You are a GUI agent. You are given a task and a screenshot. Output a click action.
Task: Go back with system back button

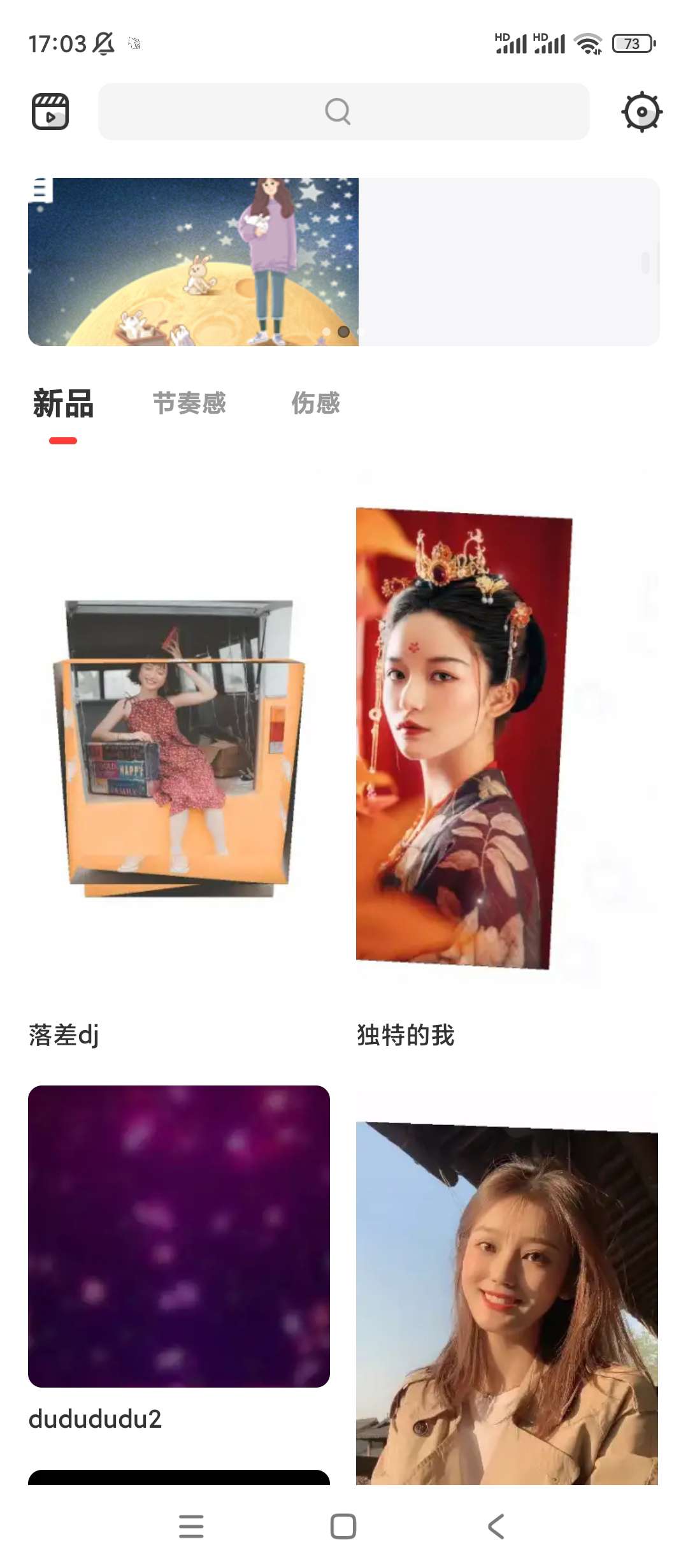tap(496, 1527)
